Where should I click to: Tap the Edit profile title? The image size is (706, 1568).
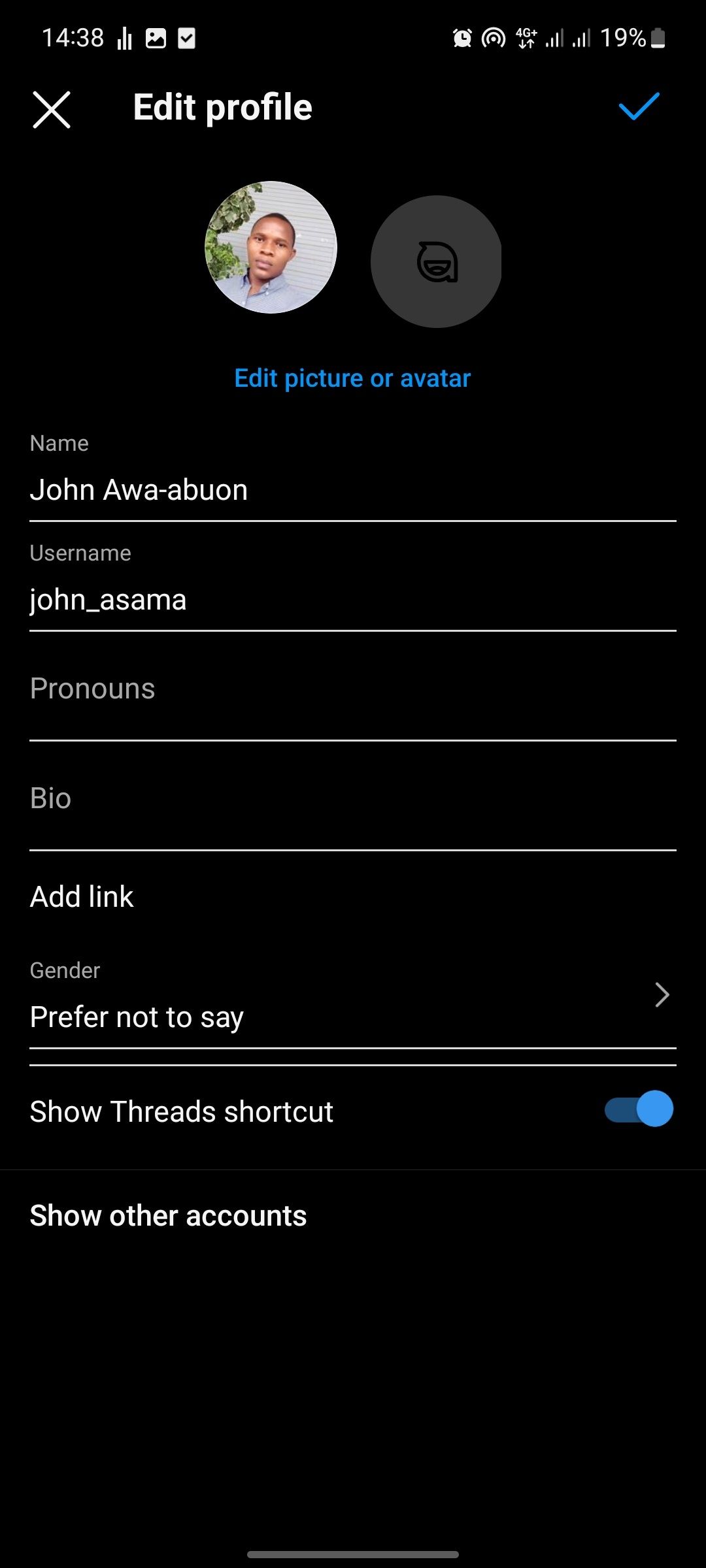[x=222, y=106]
